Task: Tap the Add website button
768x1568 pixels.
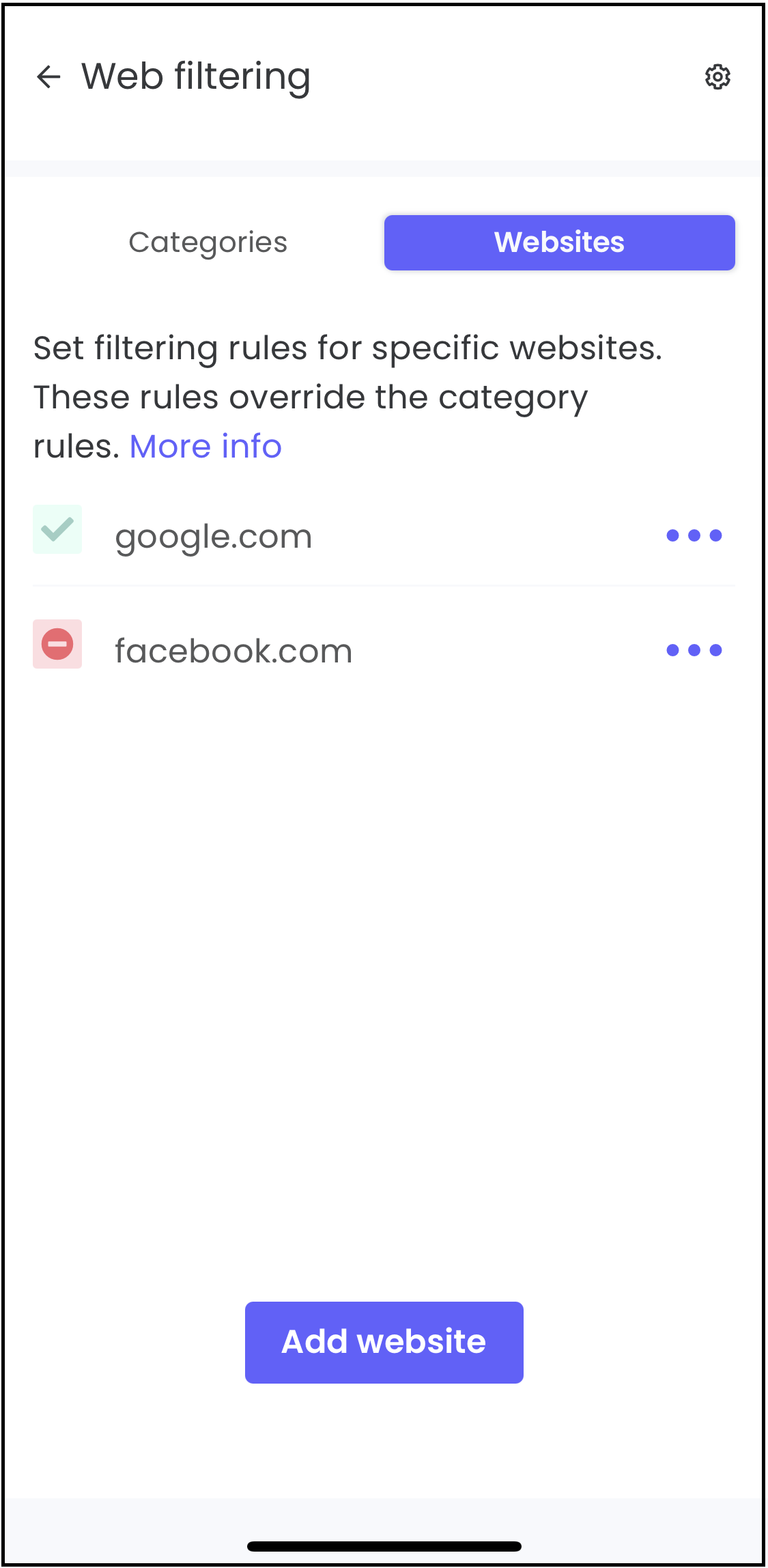Action: [x=384, y=1342]
